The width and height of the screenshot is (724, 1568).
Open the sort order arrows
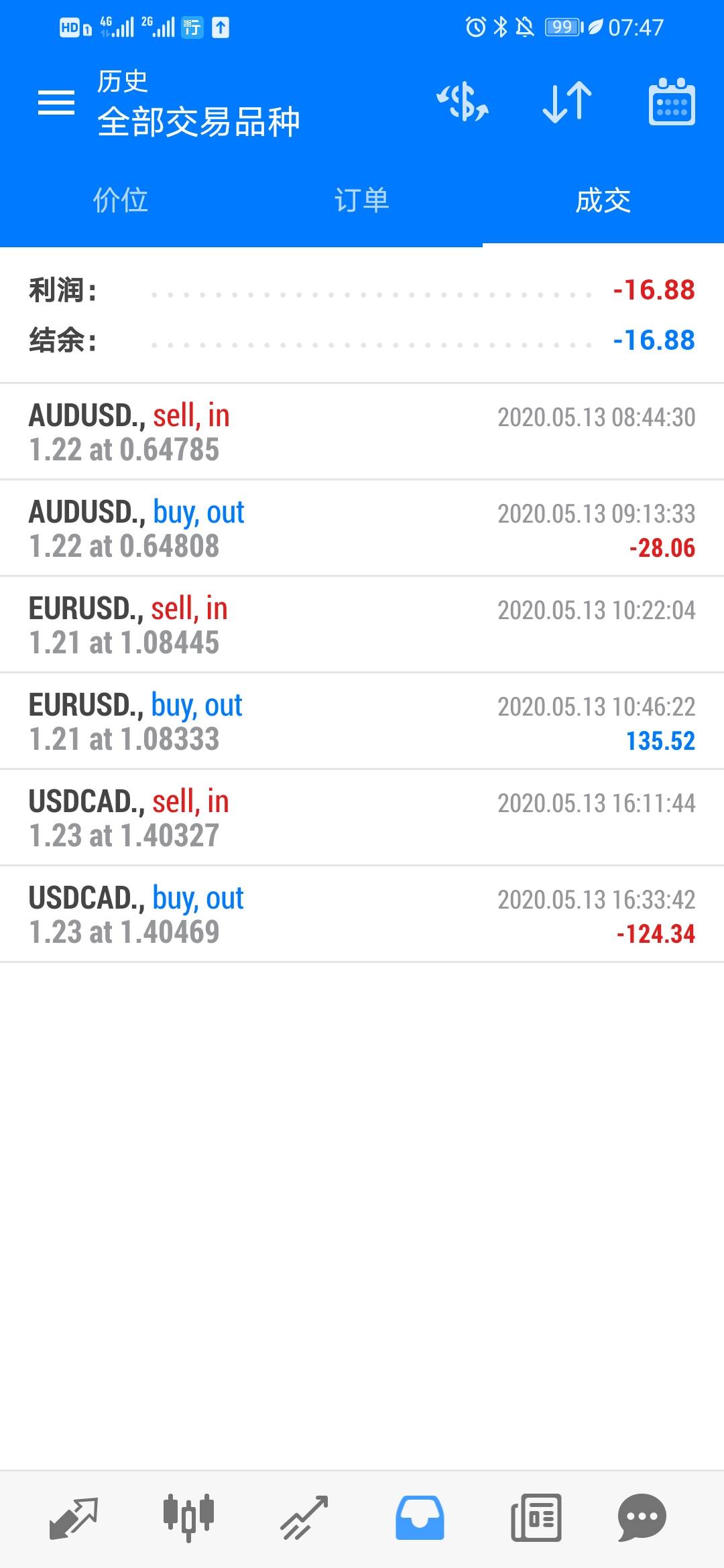coord(567,103)
